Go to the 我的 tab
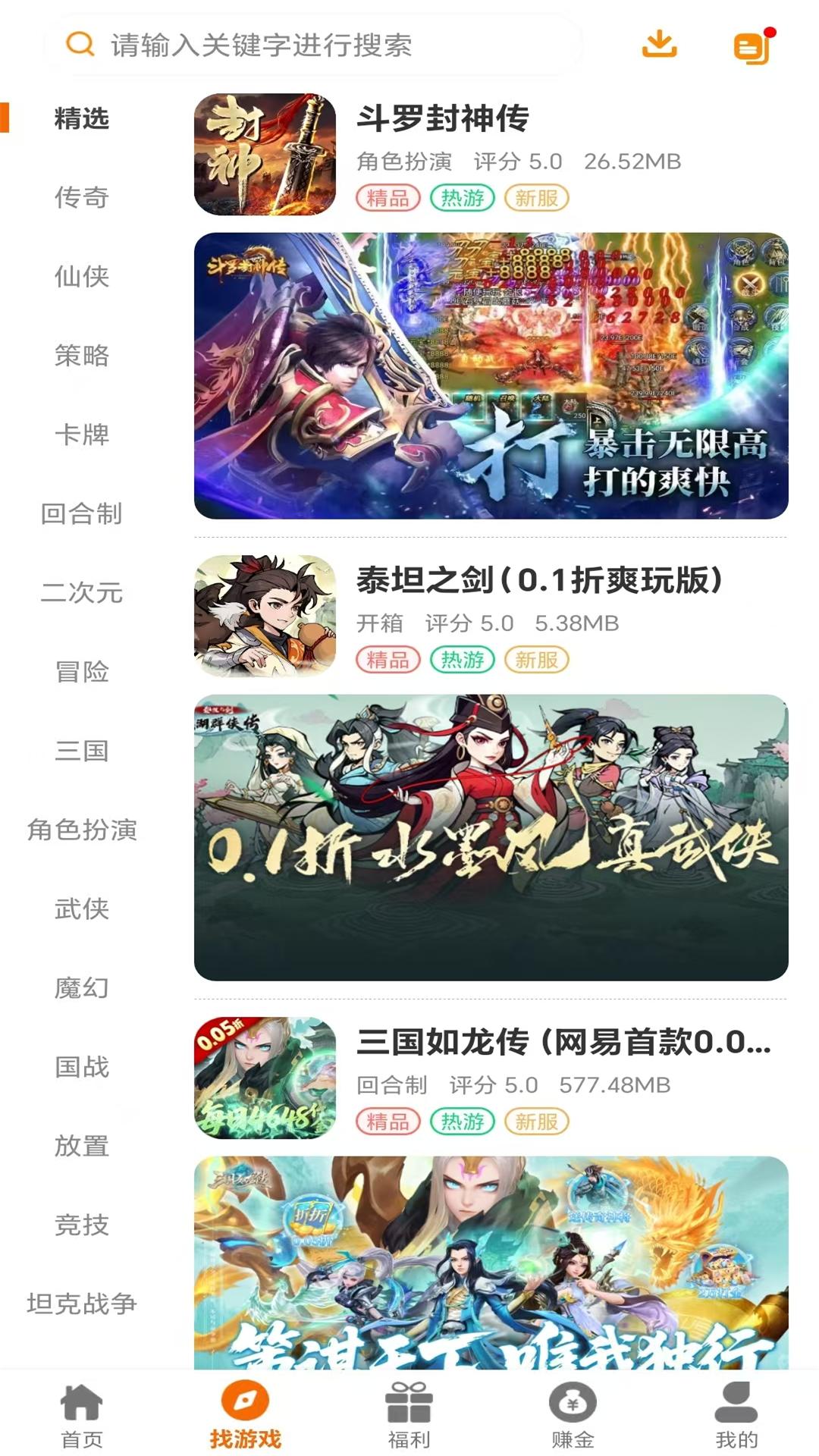Image resolution: width=819 pixels, height=1456 pixels. (x=736, y=1415)
